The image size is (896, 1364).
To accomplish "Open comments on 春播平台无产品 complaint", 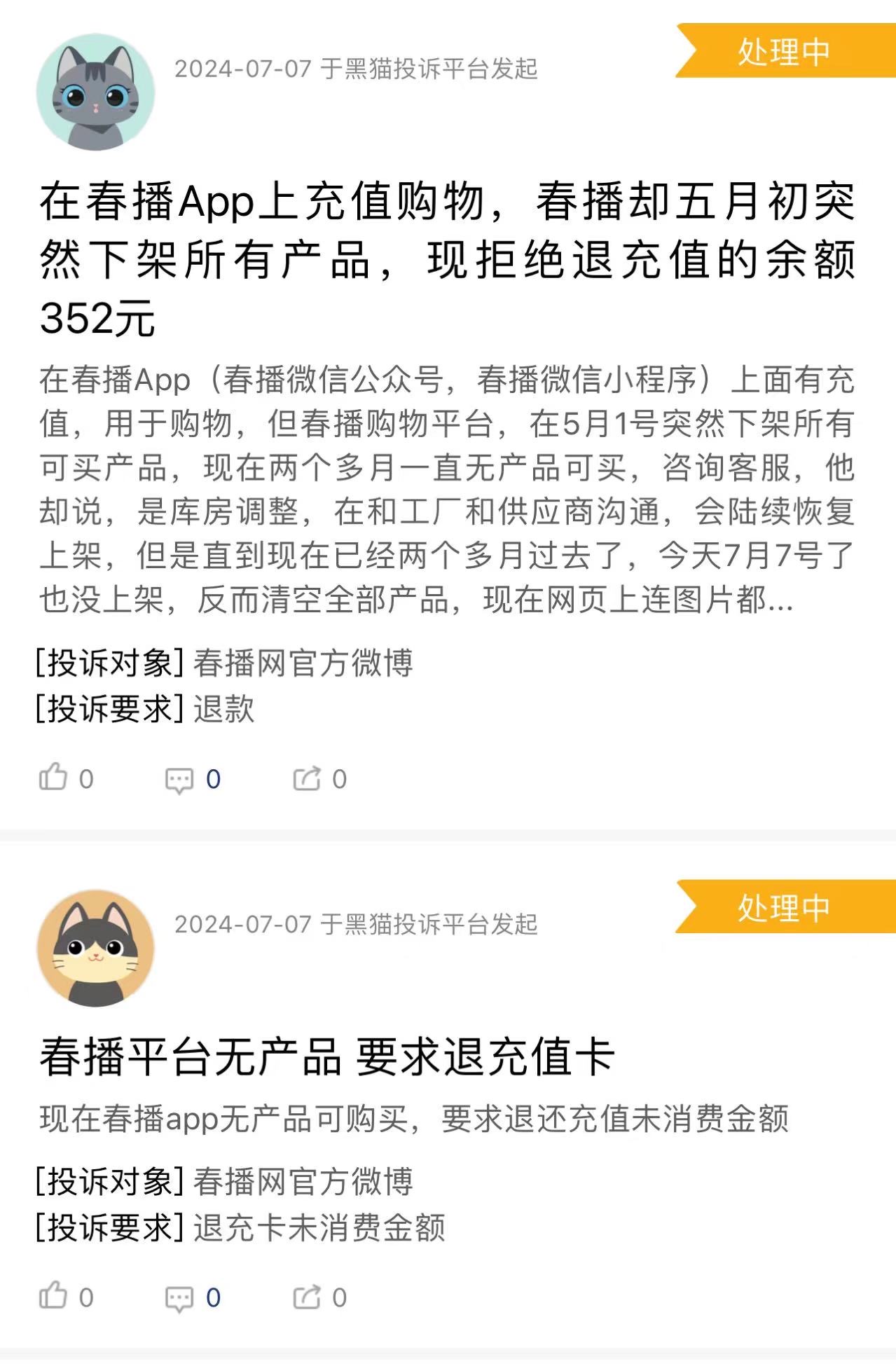I will pyautogui.click(x=179, y=1297).
